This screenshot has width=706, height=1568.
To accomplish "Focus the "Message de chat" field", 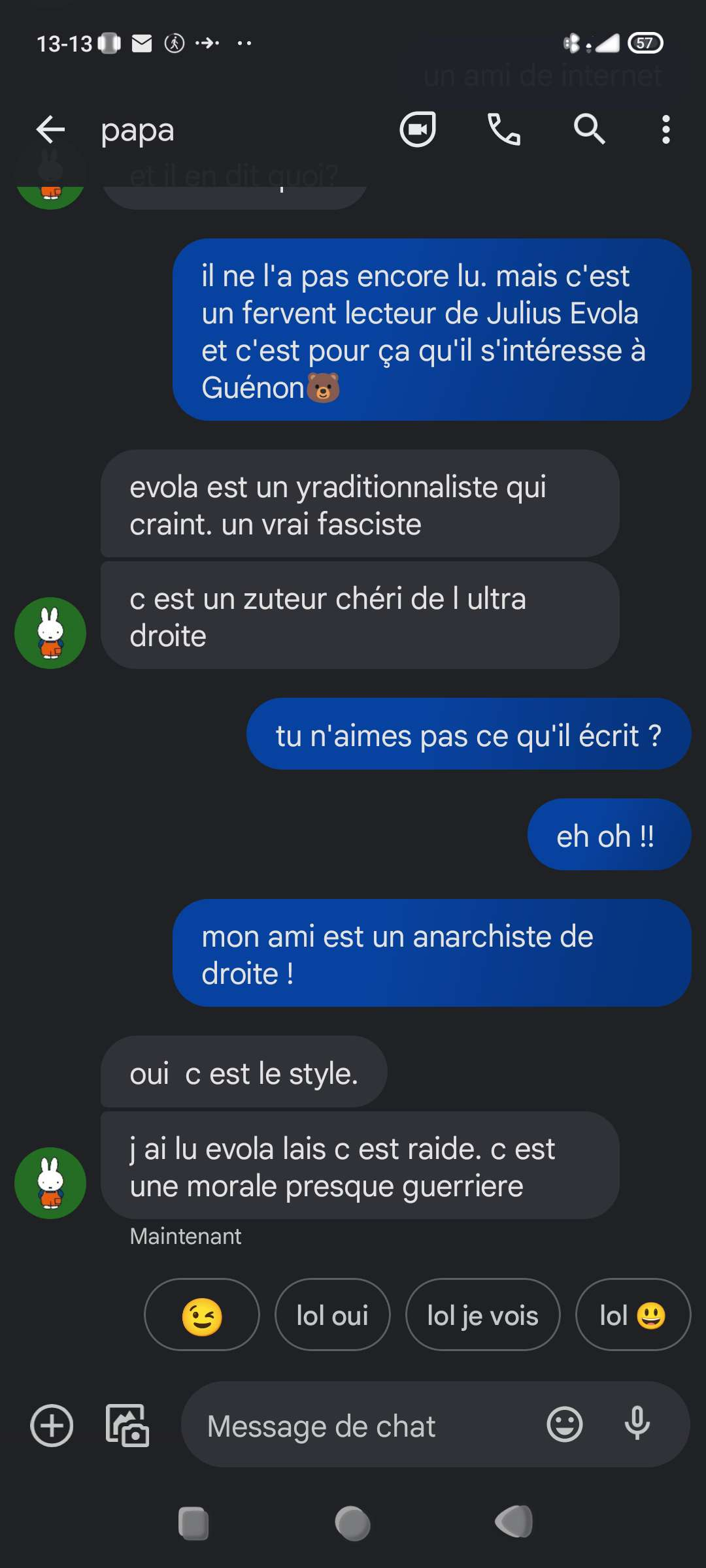I will point(366,1426).
